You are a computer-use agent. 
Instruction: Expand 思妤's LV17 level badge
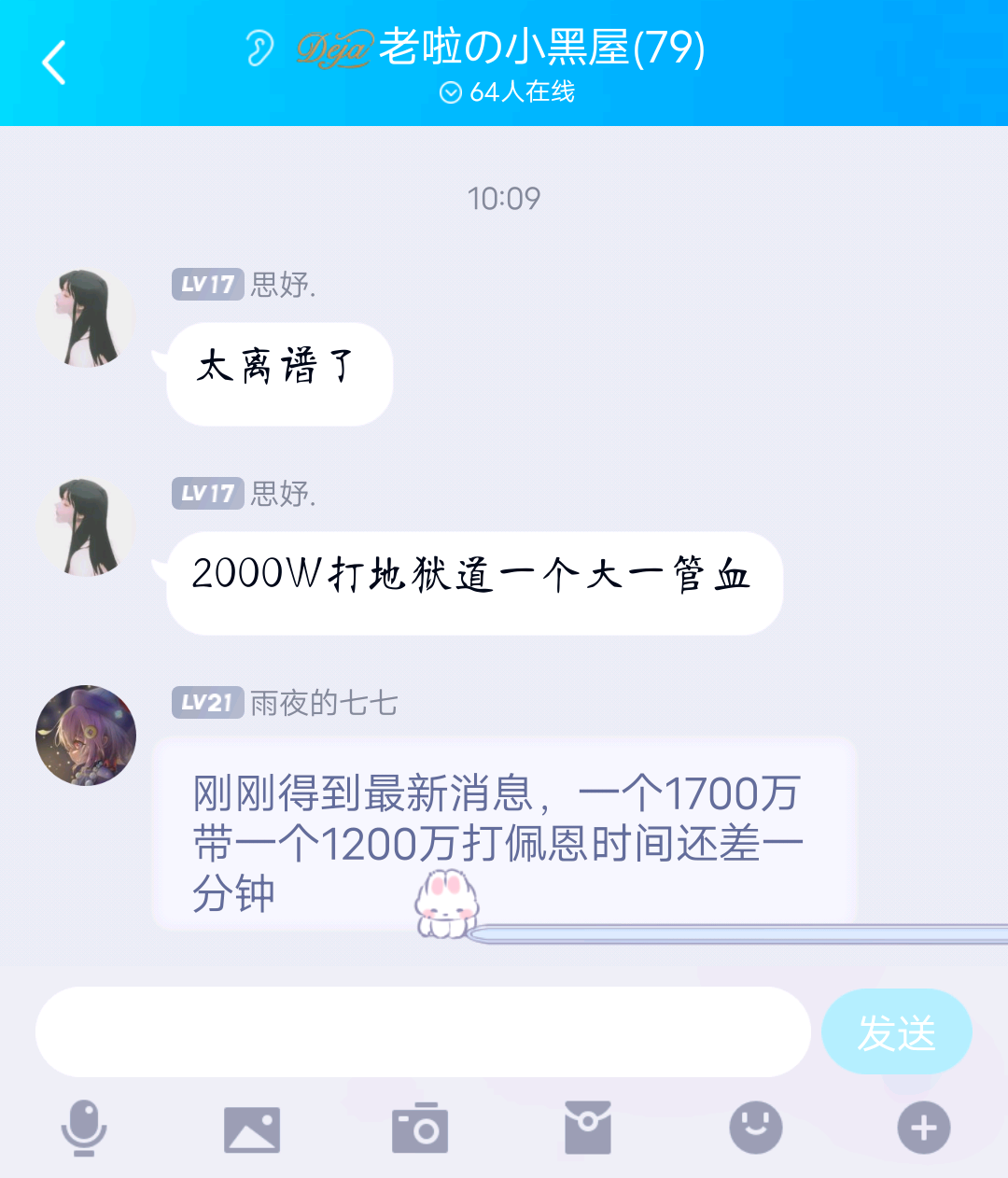click(206, 284)
